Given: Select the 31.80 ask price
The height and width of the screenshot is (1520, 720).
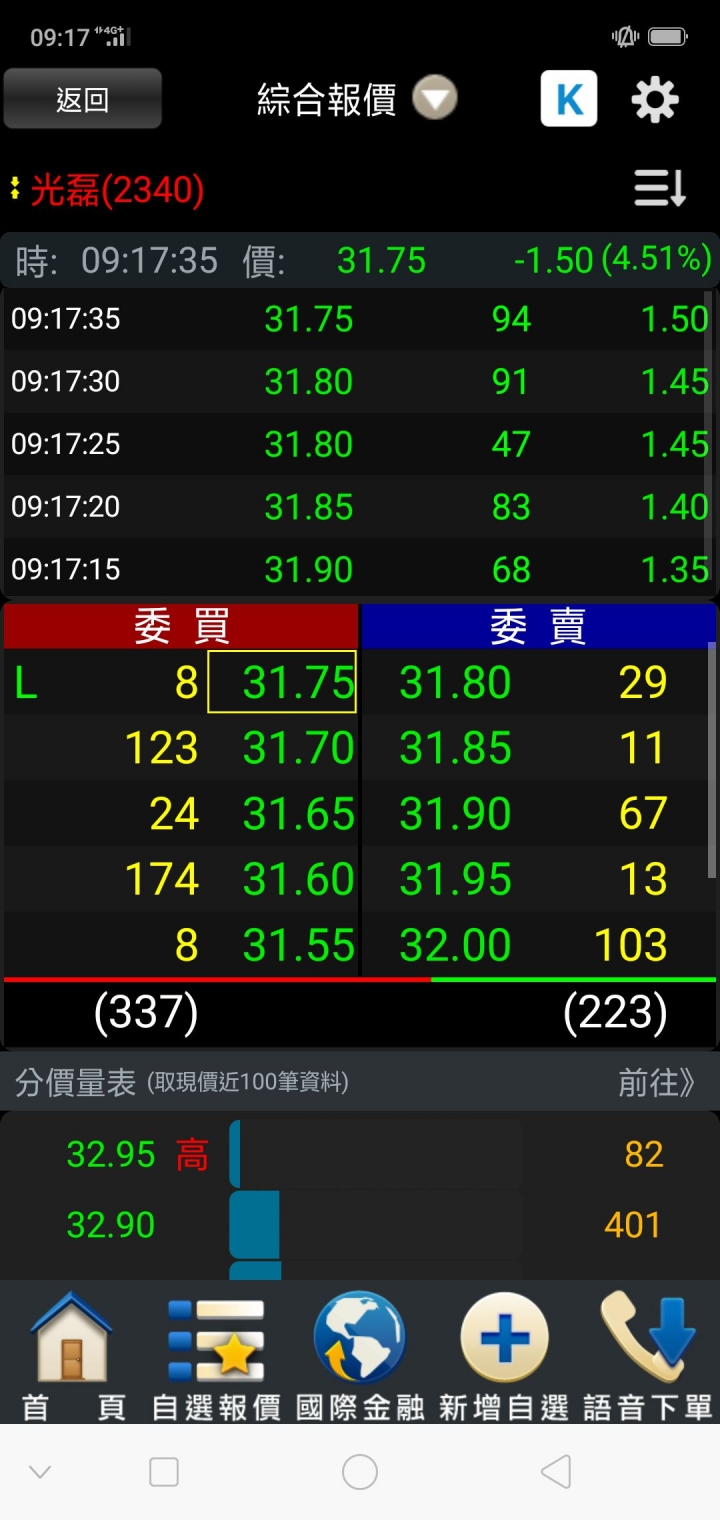Looking at the screenshot, I should pyautogui.click(x=455, y=682).
